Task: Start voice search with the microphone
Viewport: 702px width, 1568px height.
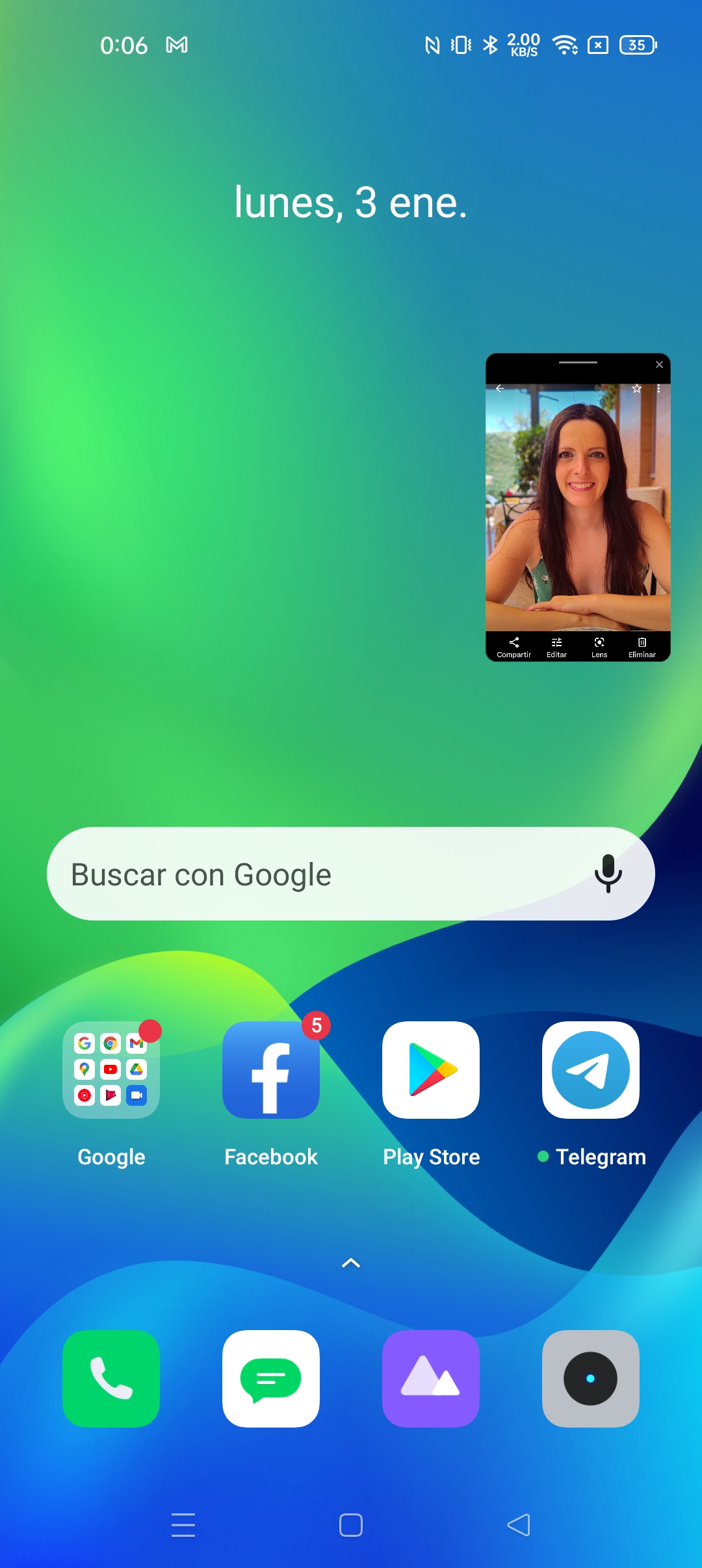Action: (608, 874)
